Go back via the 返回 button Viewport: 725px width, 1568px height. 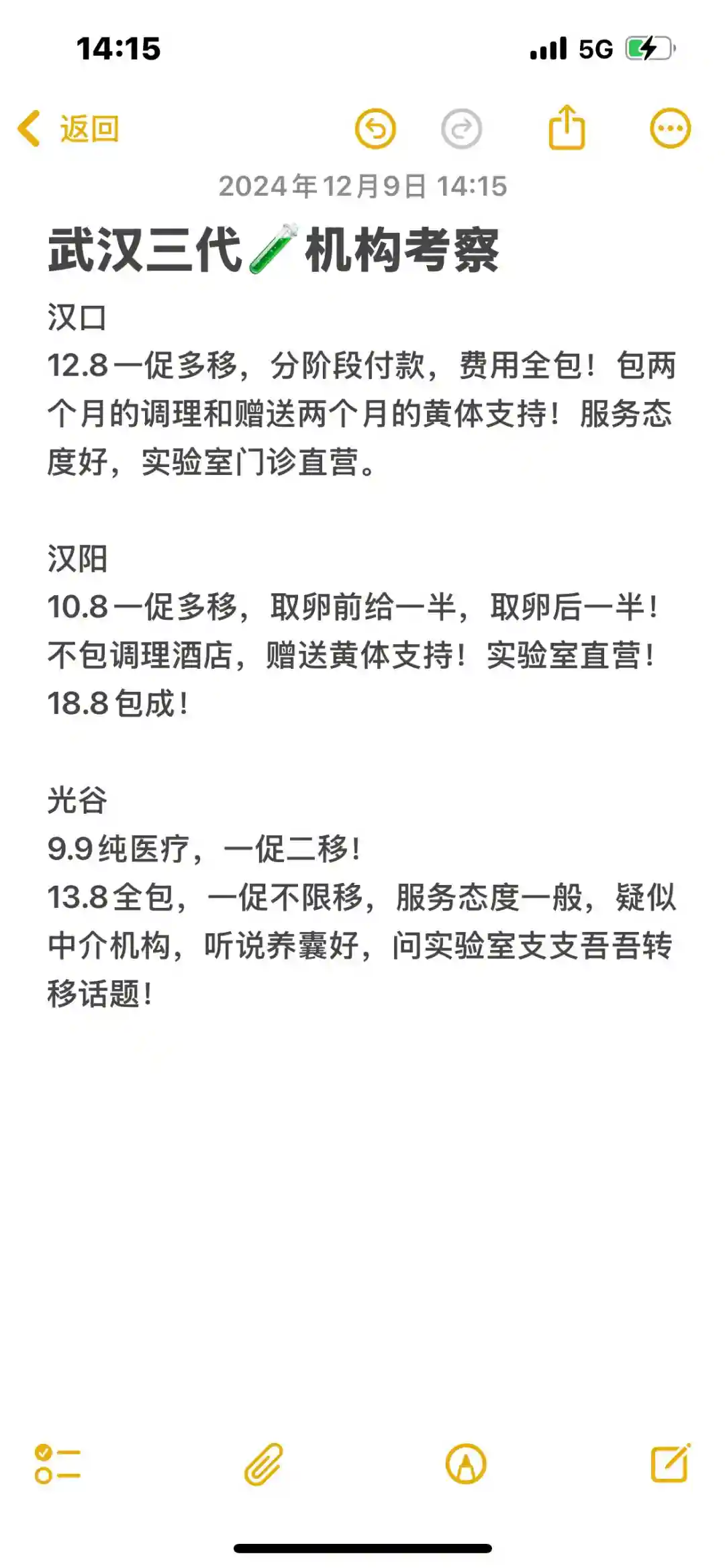point(68,128)
